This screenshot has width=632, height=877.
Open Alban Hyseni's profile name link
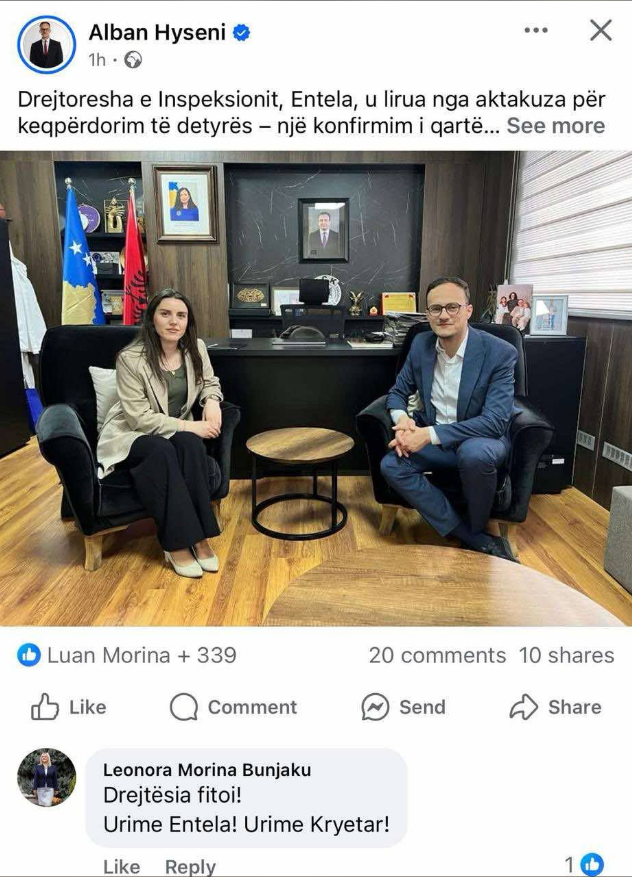click(157, 32)
